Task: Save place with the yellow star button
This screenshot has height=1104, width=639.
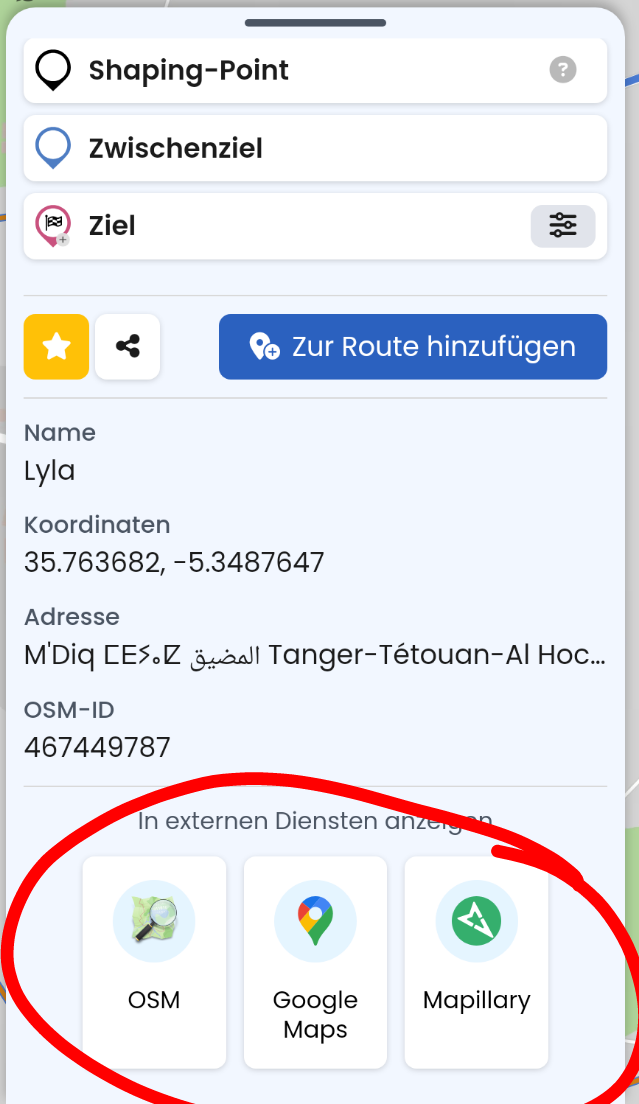Action: tap(57, 347)
